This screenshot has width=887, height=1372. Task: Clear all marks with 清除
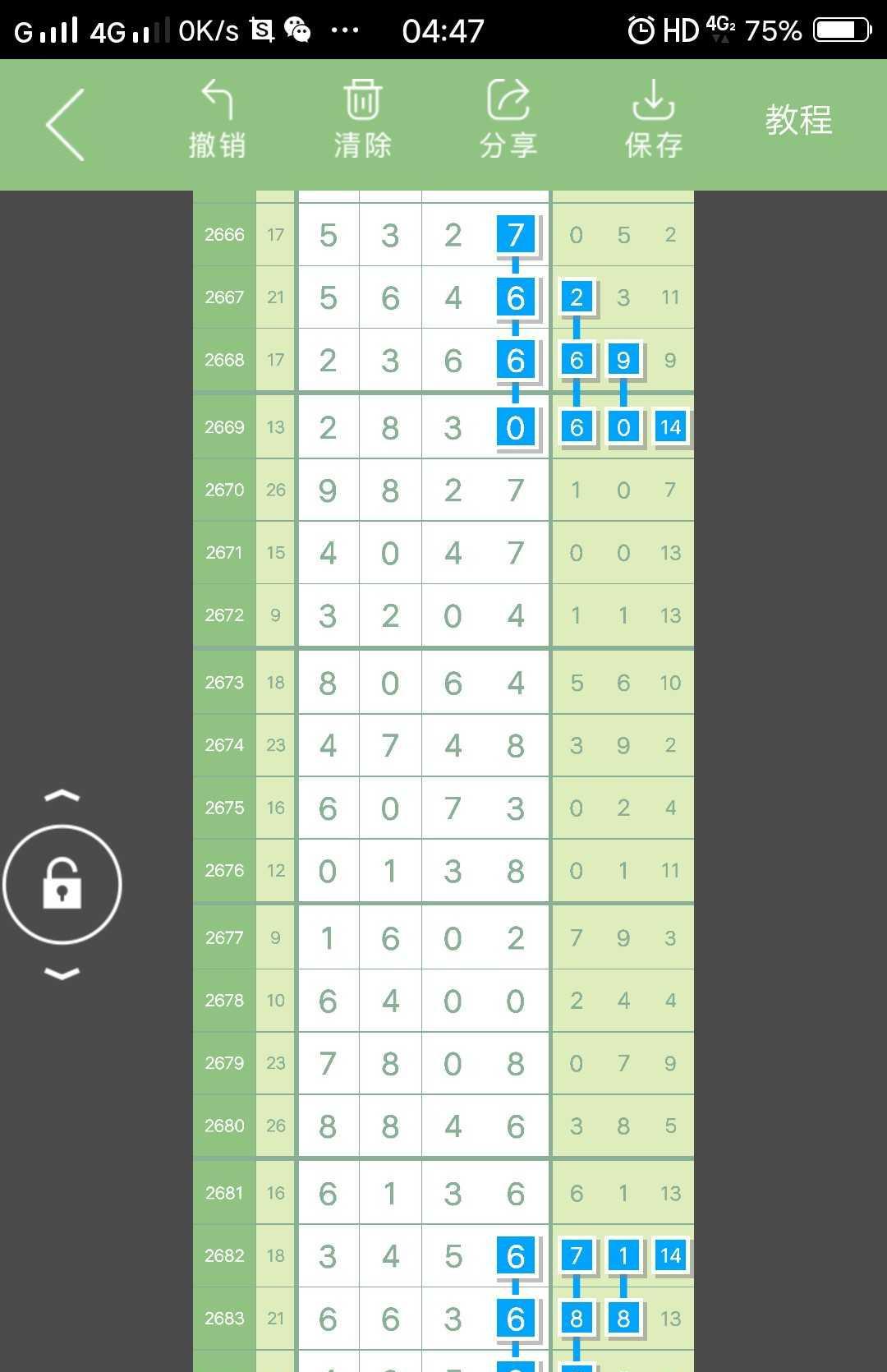click(x=362, y=120)
